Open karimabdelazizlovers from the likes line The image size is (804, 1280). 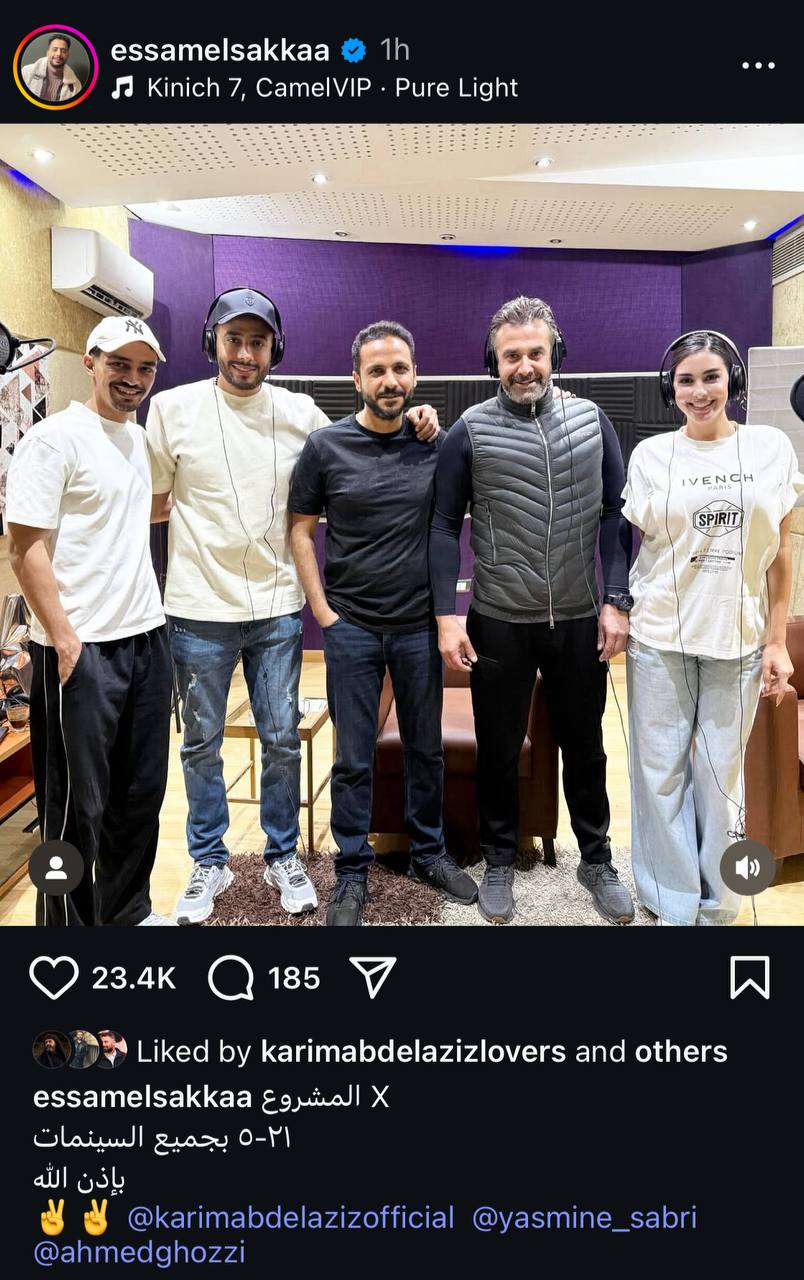(x=413, y=1051)
